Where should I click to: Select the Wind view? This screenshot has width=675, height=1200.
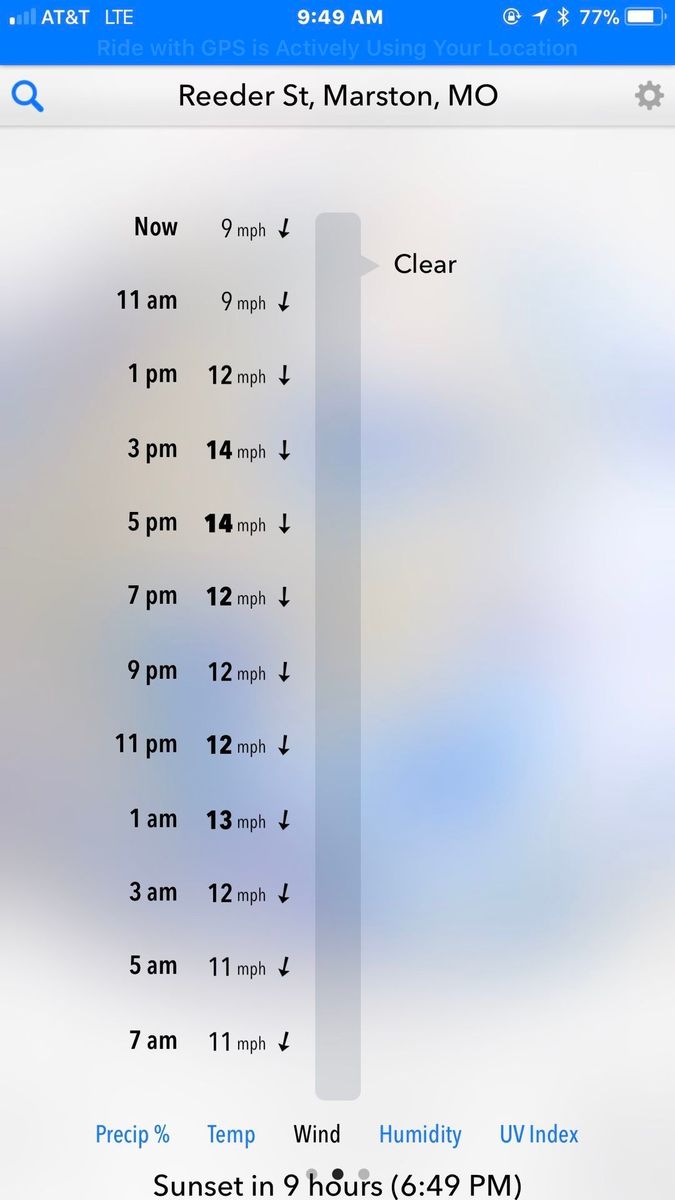tap(317, 1134)
